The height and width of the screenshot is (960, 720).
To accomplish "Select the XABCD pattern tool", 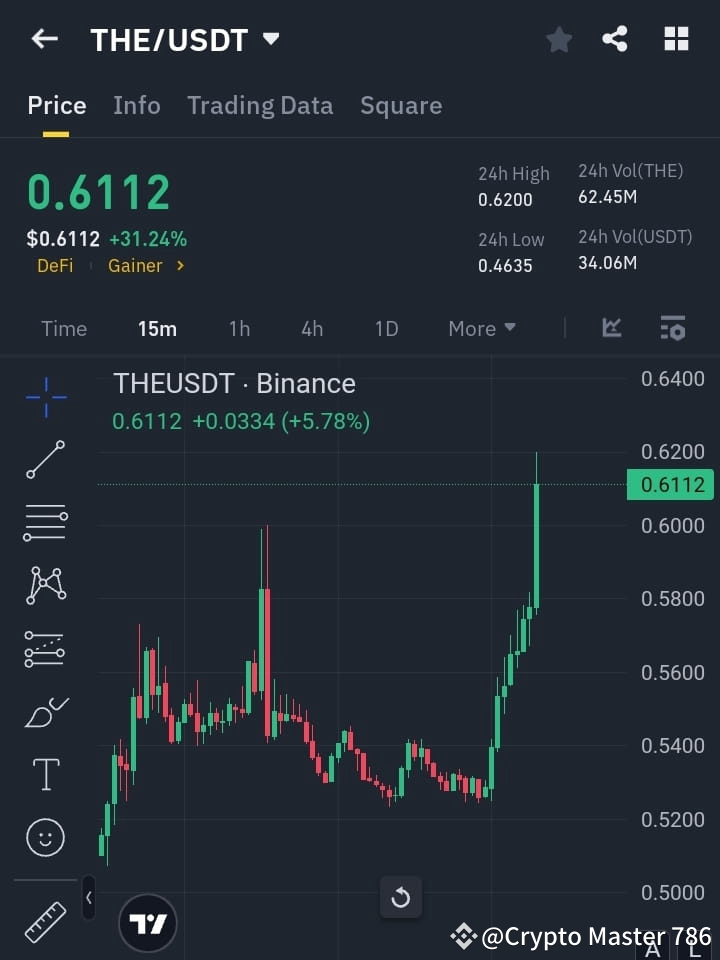I will coord(45,587).
